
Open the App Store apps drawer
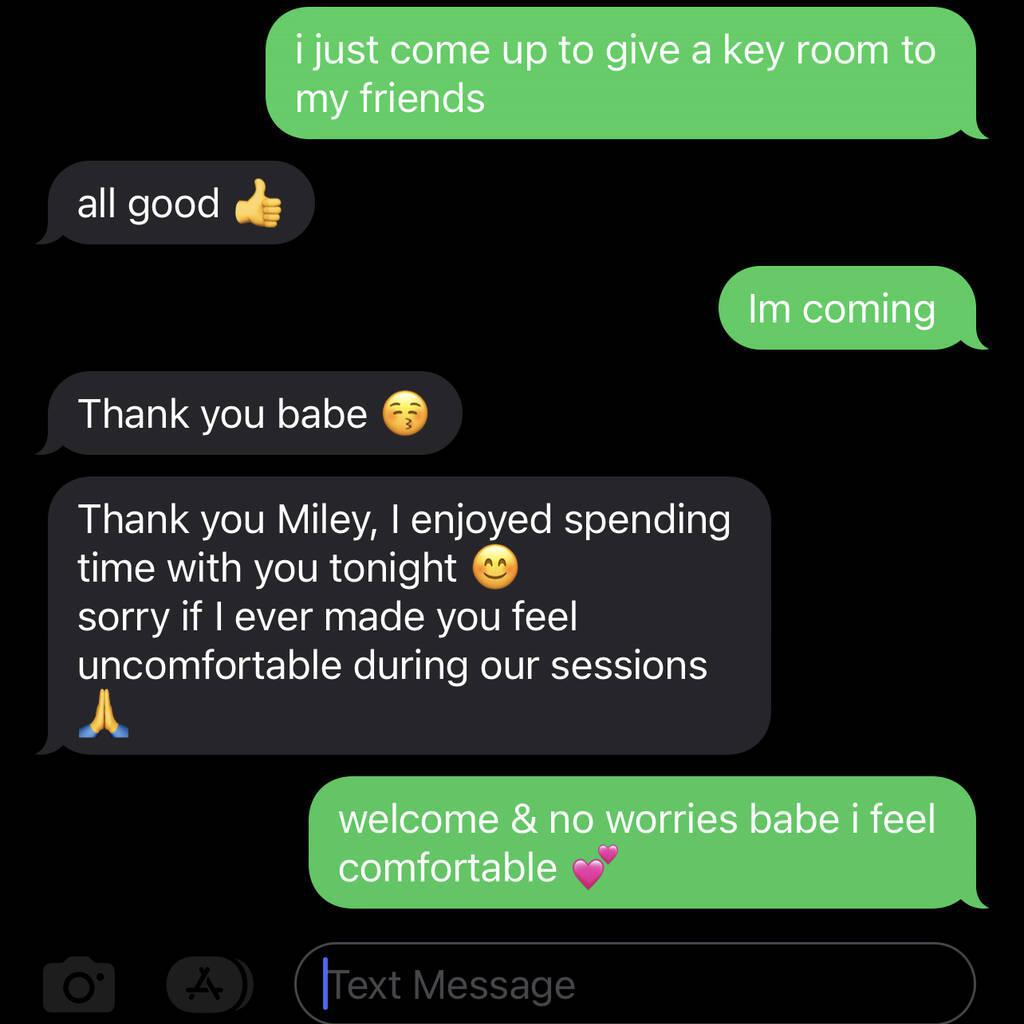pos(207,985)
